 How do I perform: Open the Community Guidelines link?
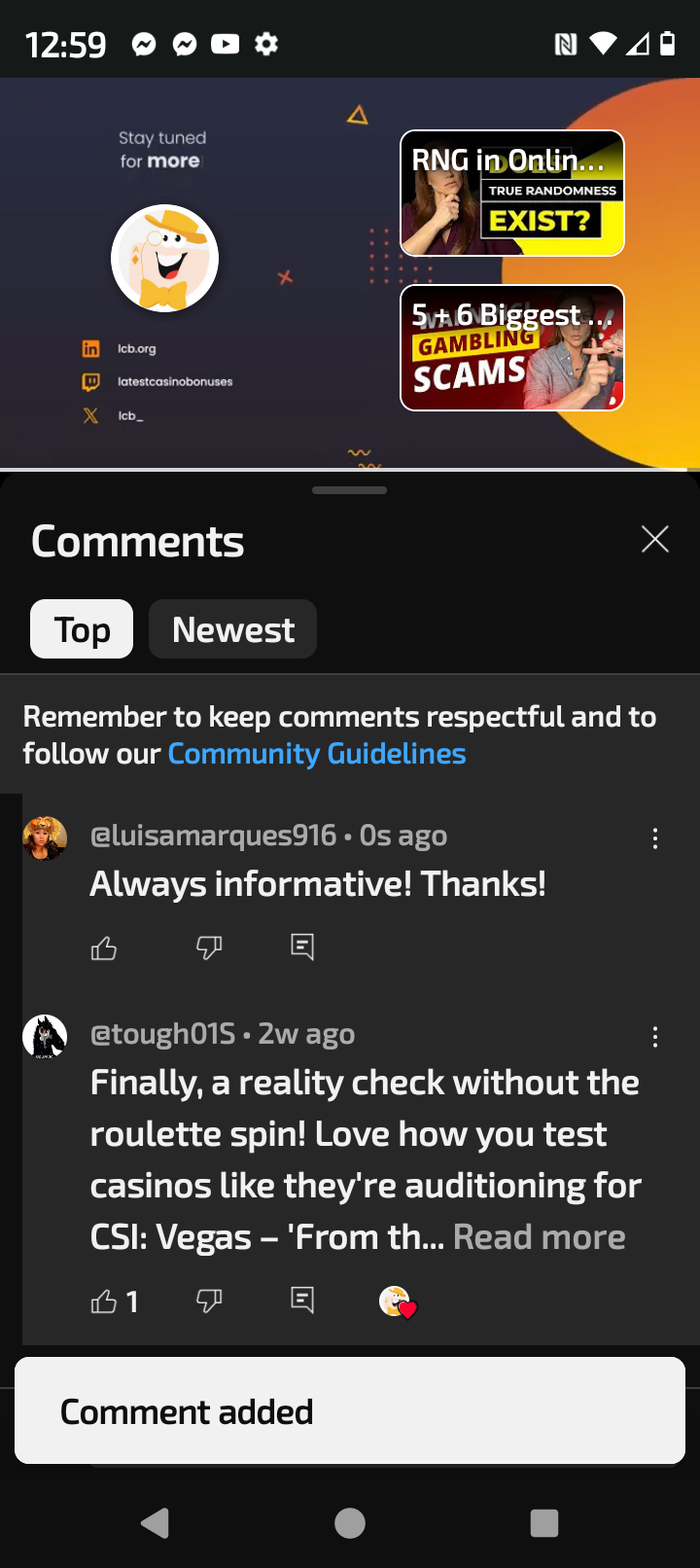pos(317,754)
